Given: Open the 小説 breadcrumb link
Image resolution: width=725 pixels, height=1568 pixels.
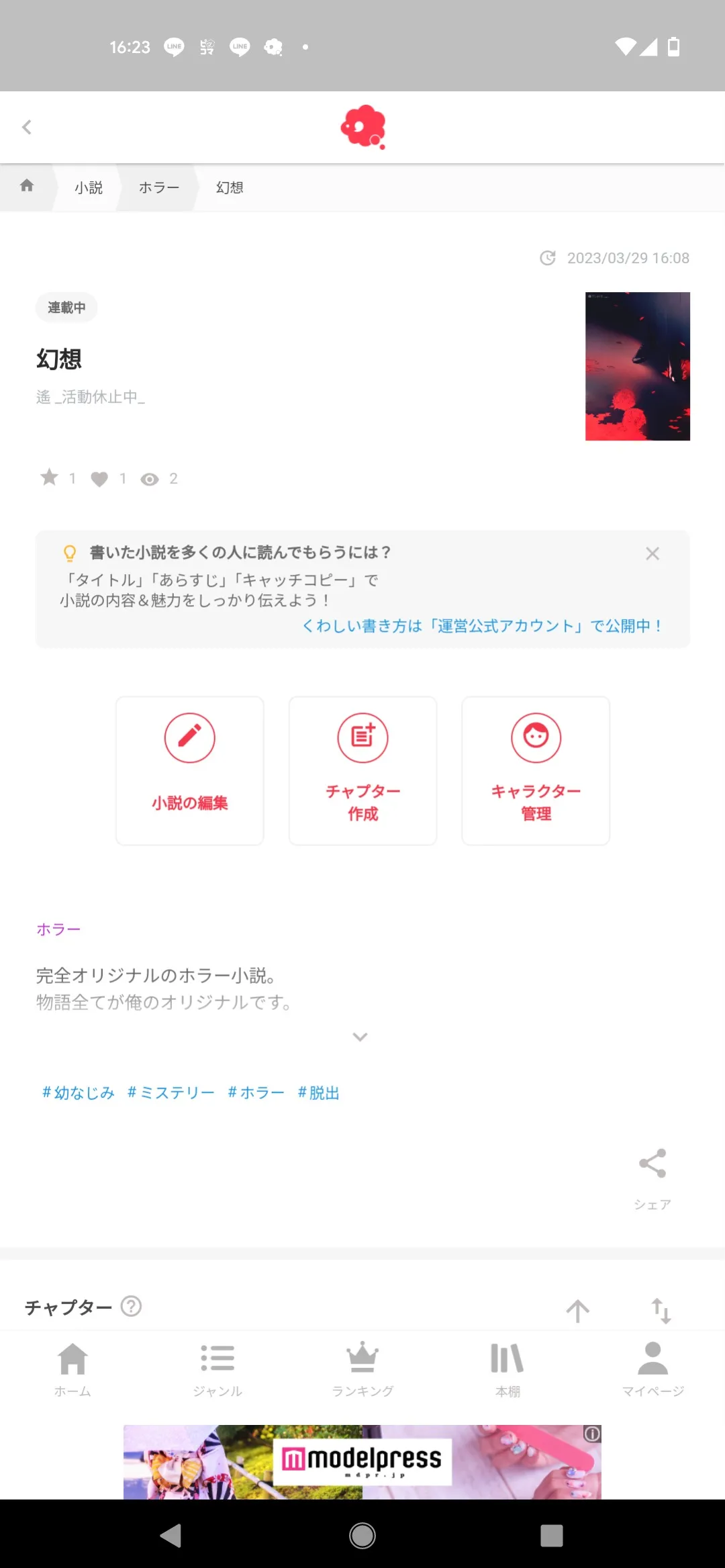Looking at the screenshot, I should 89,187.
